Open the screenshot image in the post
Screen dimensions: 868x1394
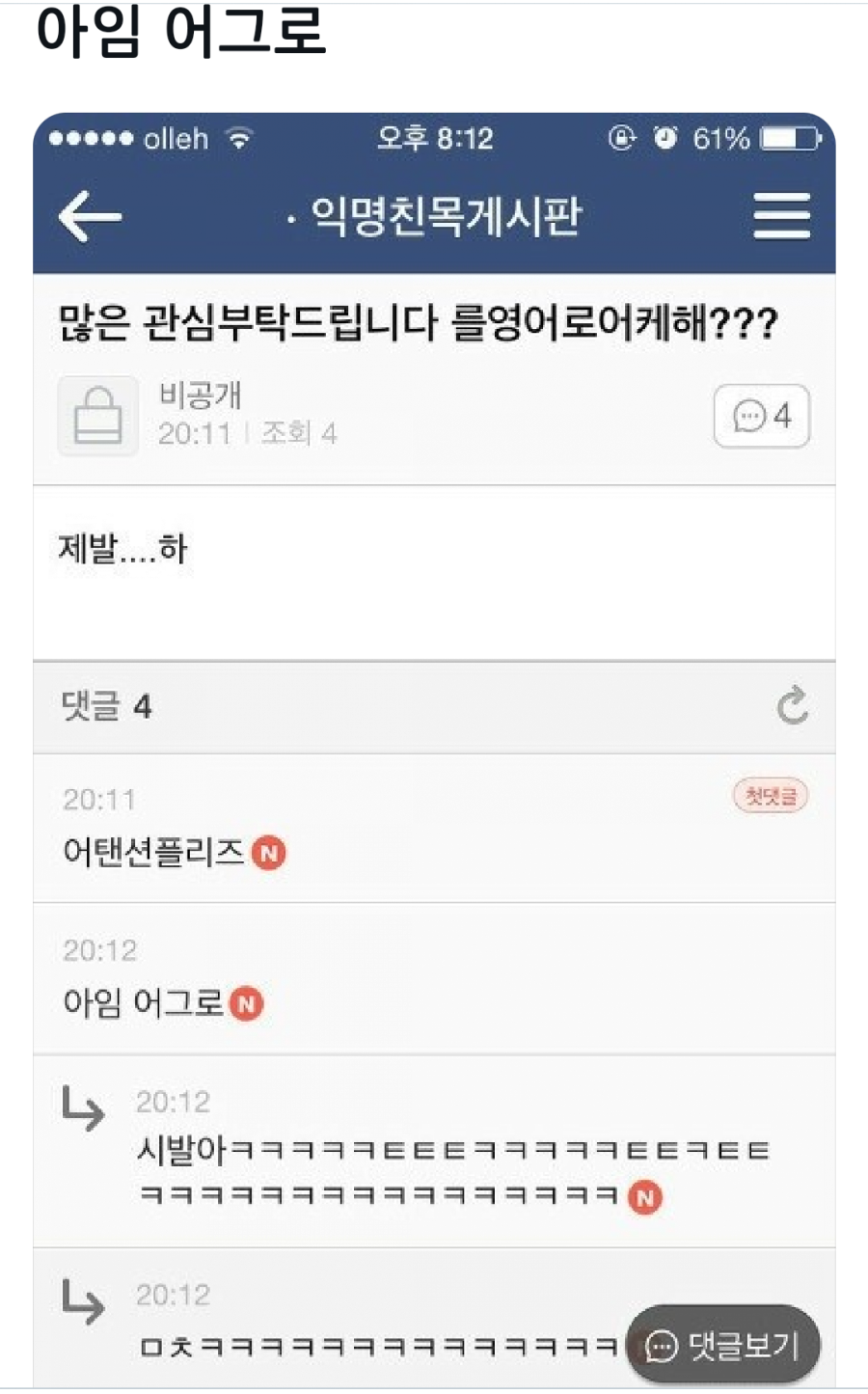pos(434,675)
